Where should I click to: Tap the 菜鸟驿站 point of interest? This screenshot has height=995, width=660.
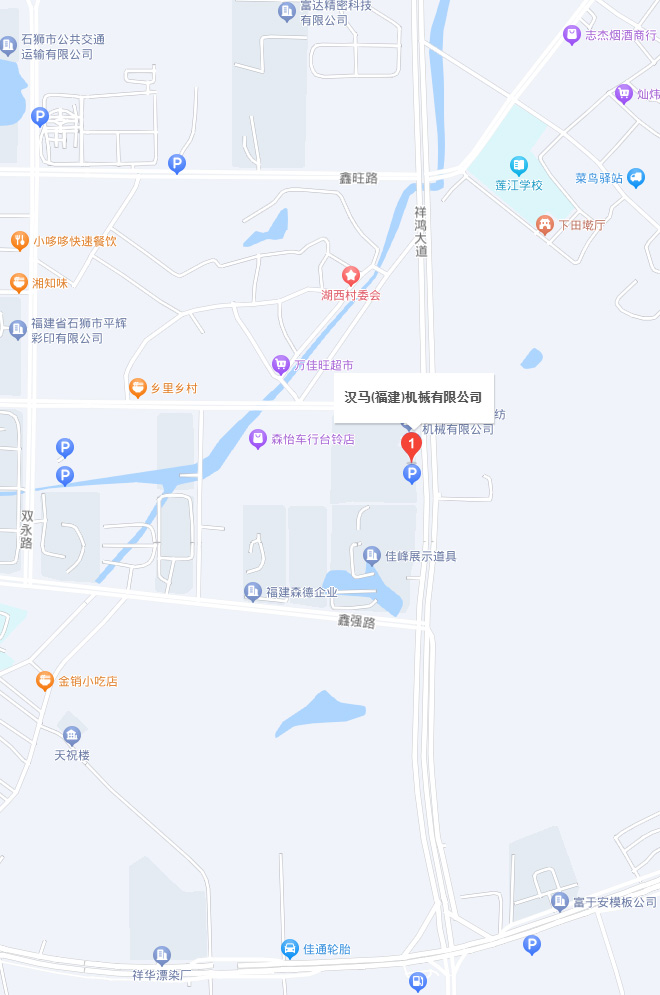pos(637,178)
